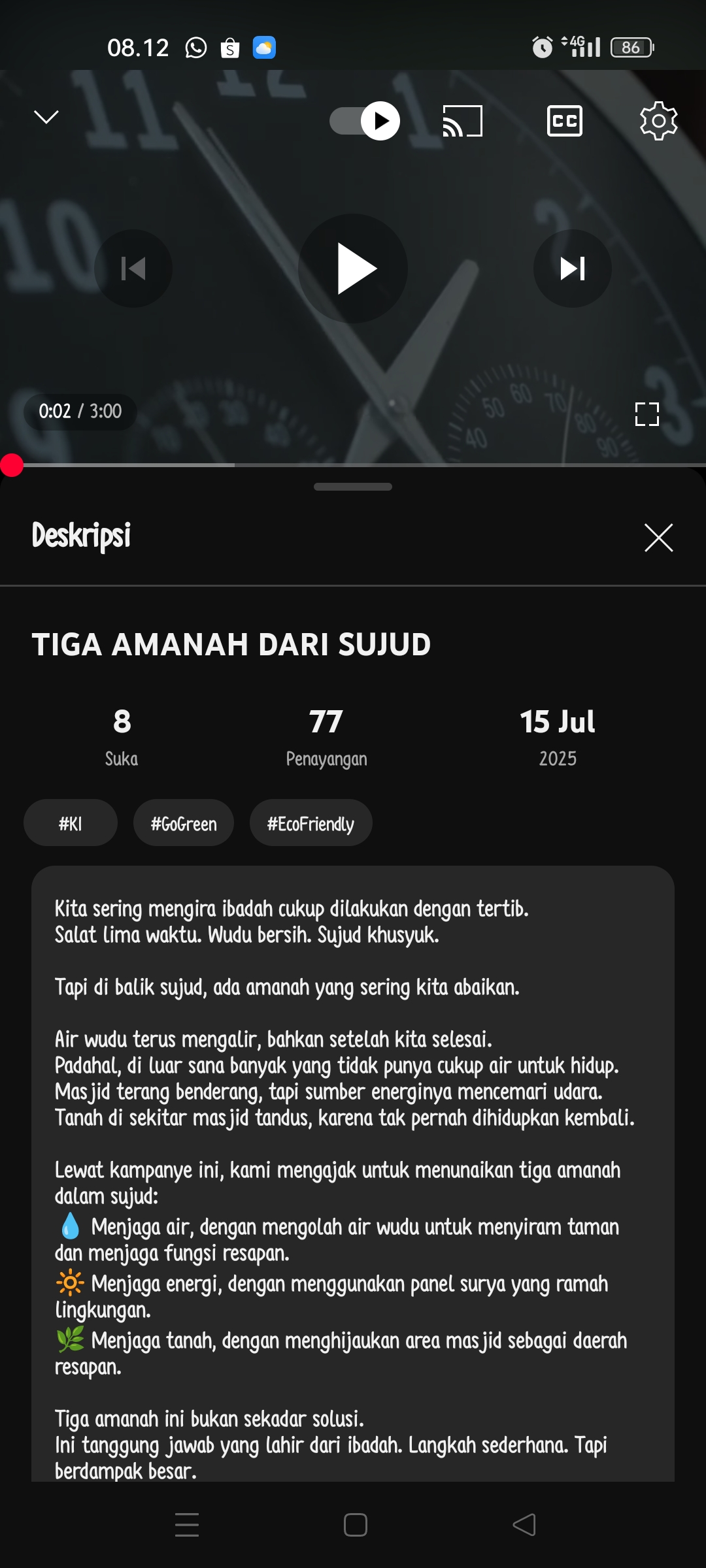
Task: Open the #GoGreen hashtag
Action: (184, 823)
